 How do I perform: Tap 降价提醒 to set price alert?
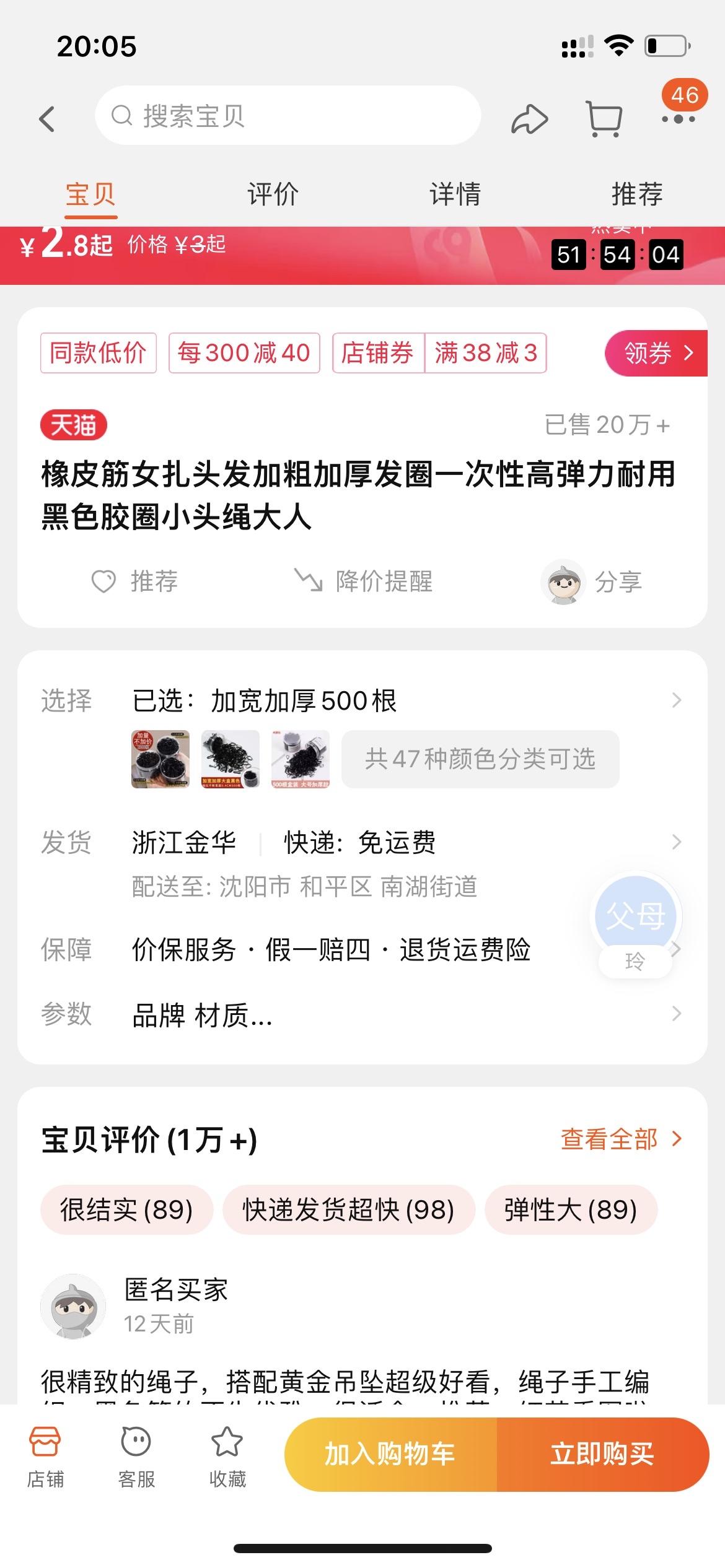(364, 581)
